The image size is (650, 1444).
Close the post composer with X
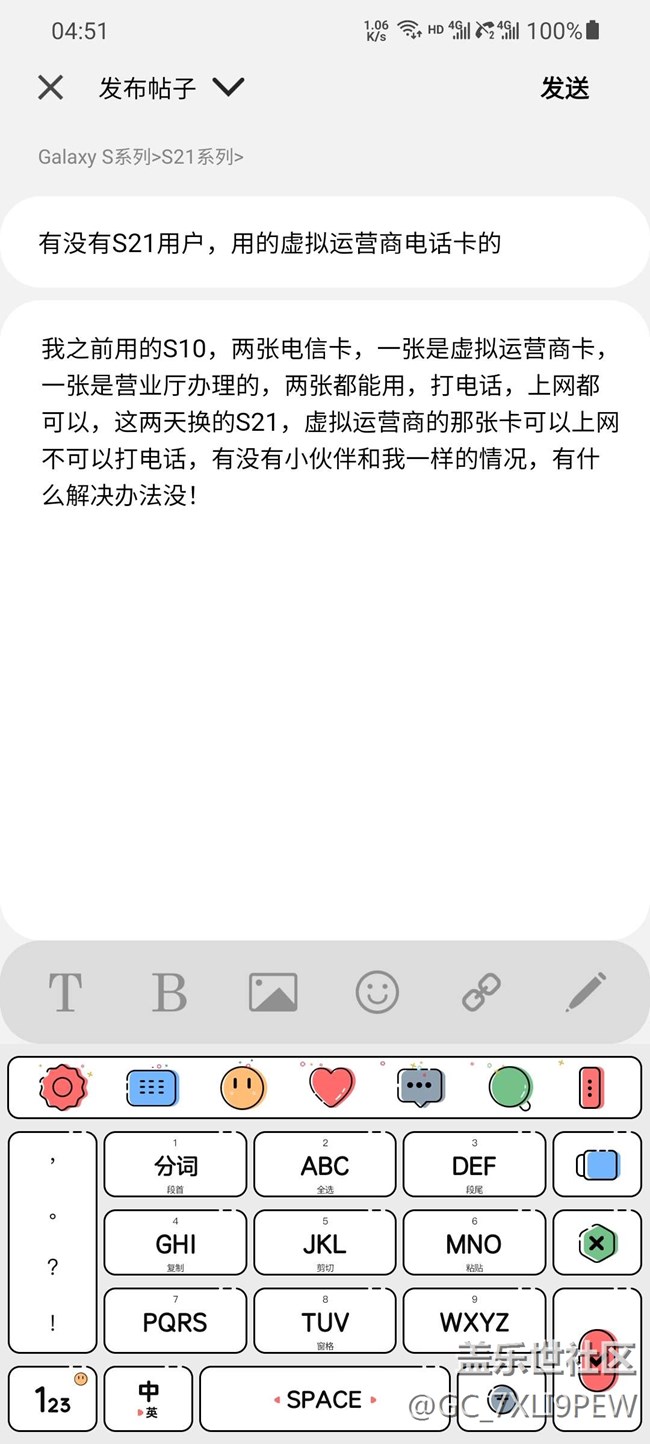tap(51, 88)
